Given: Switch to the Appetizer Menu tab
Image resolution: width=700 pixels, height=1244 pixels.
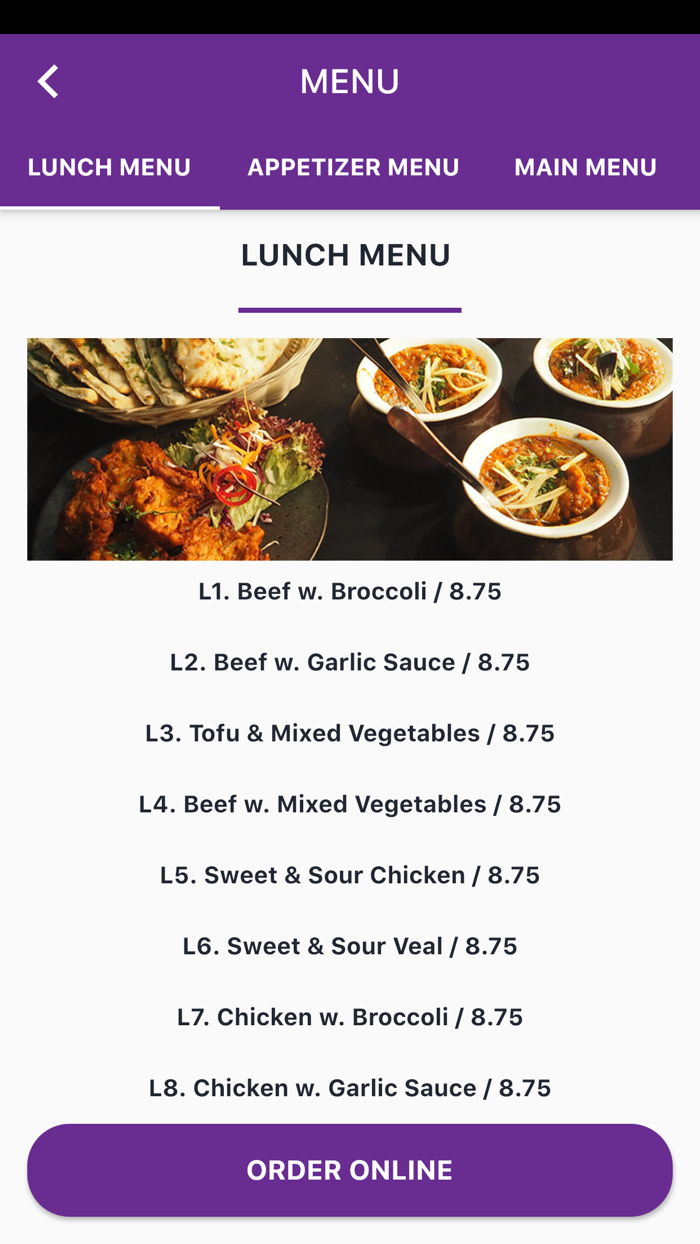Looking at the screenshot, I should click(x=353, y=168).
